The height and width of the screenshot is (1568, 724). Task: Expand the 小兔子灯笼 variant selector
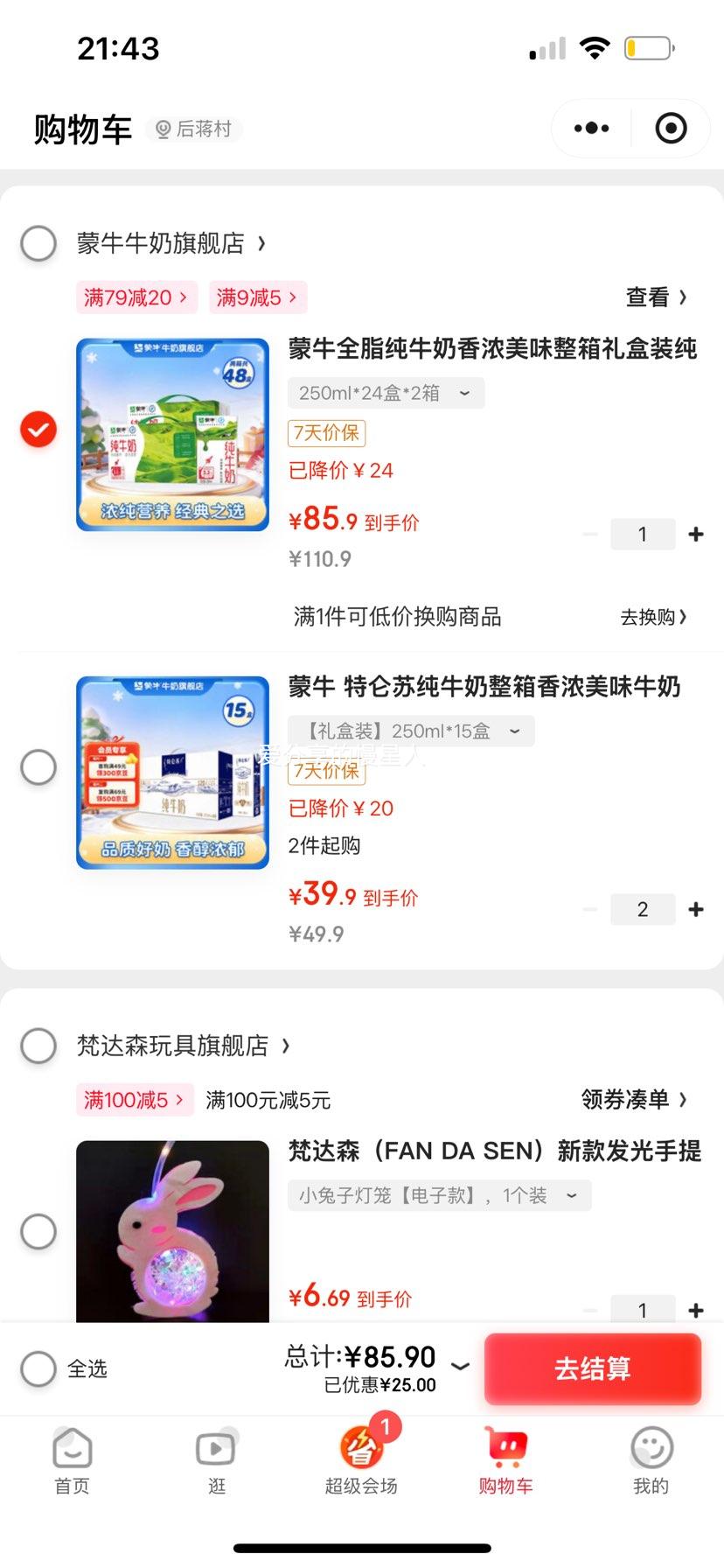pyautogui.click(x=438, y=1194)
